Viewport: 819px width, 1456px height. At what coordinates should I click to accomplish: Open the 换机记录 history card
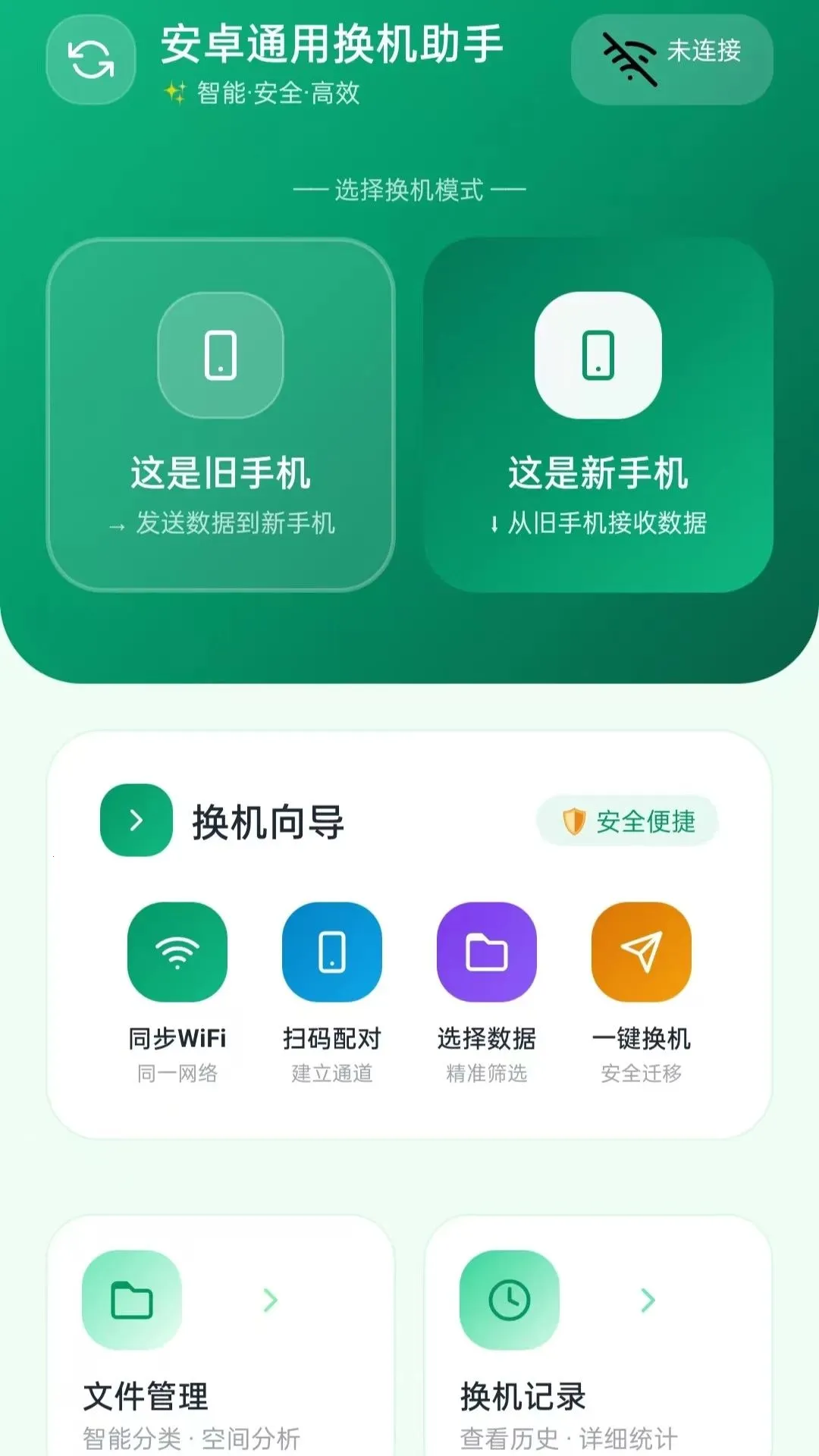(x=598, y=1336)
